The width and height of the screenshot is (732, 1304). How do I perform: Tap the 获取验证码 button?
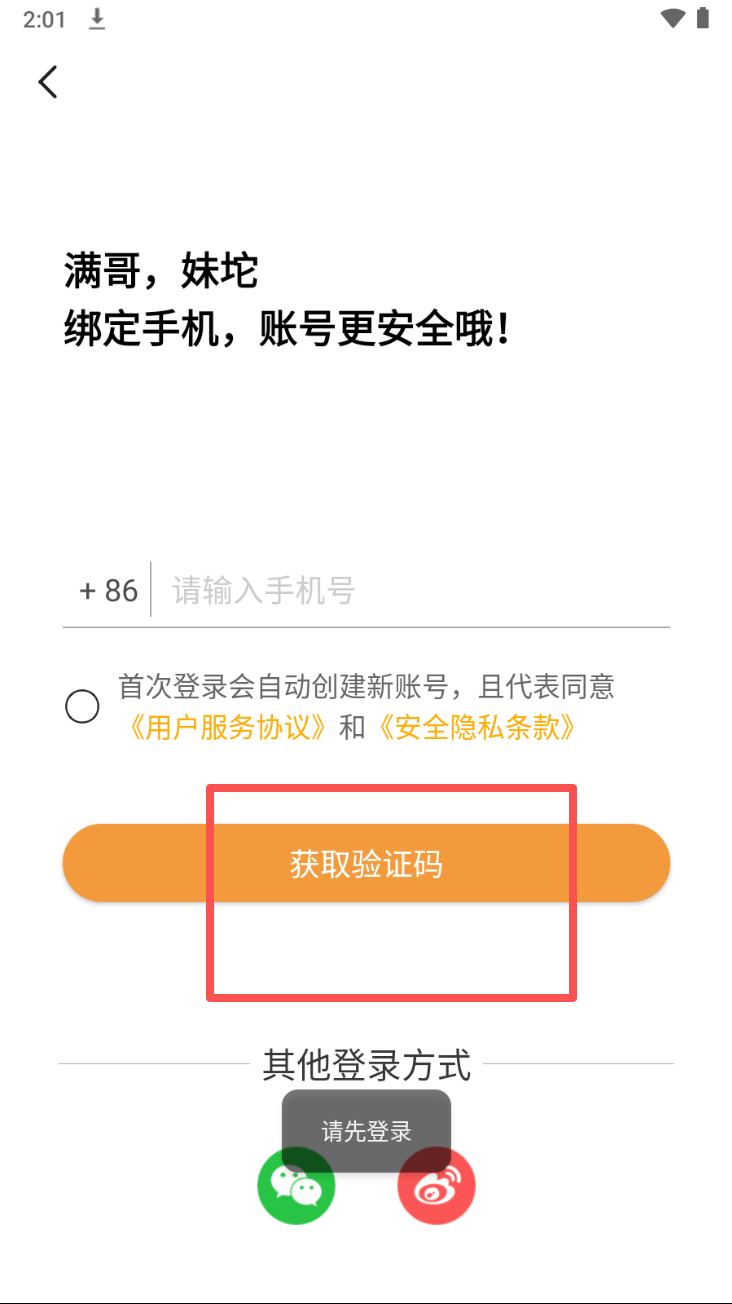[x=366, y=863]
